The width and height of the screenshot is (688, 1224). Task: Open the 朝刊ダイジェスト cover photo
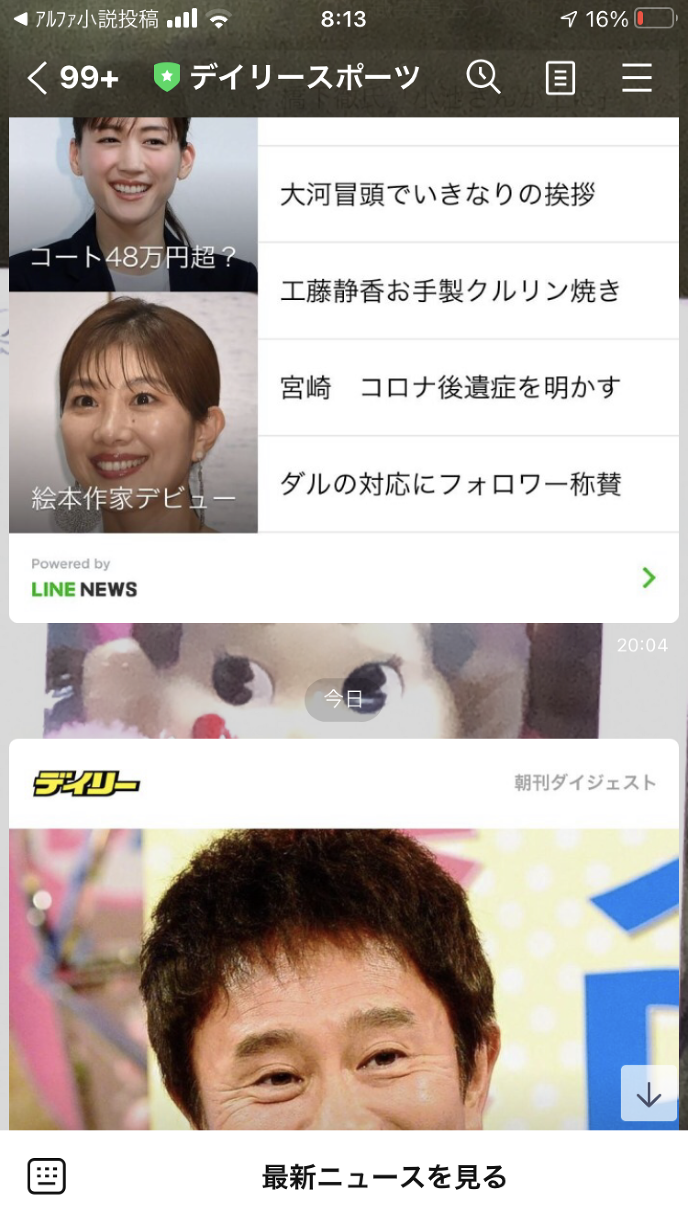coord(344,980)
